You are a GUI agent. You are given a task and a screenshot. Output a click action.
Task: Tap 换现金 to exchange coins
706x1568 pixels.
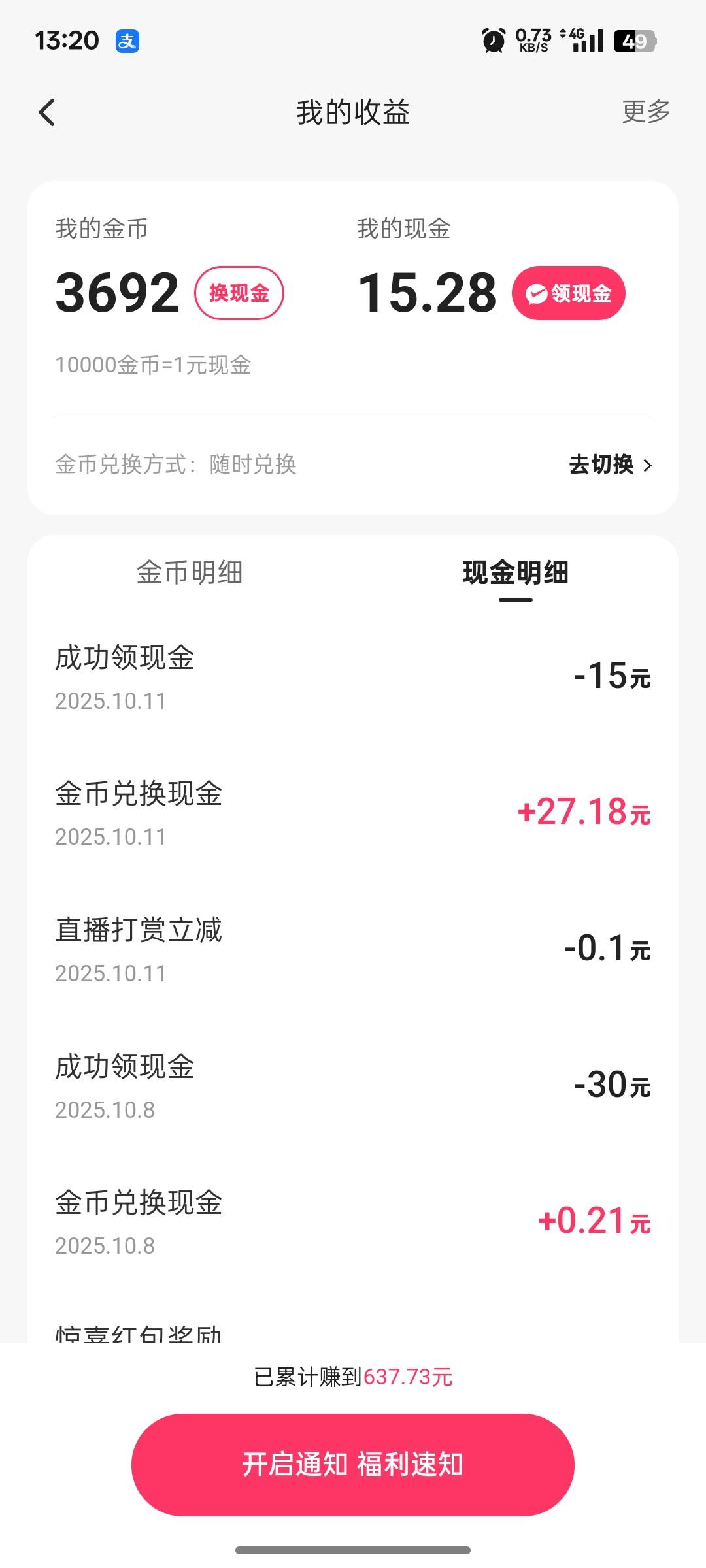click(239, 293)
